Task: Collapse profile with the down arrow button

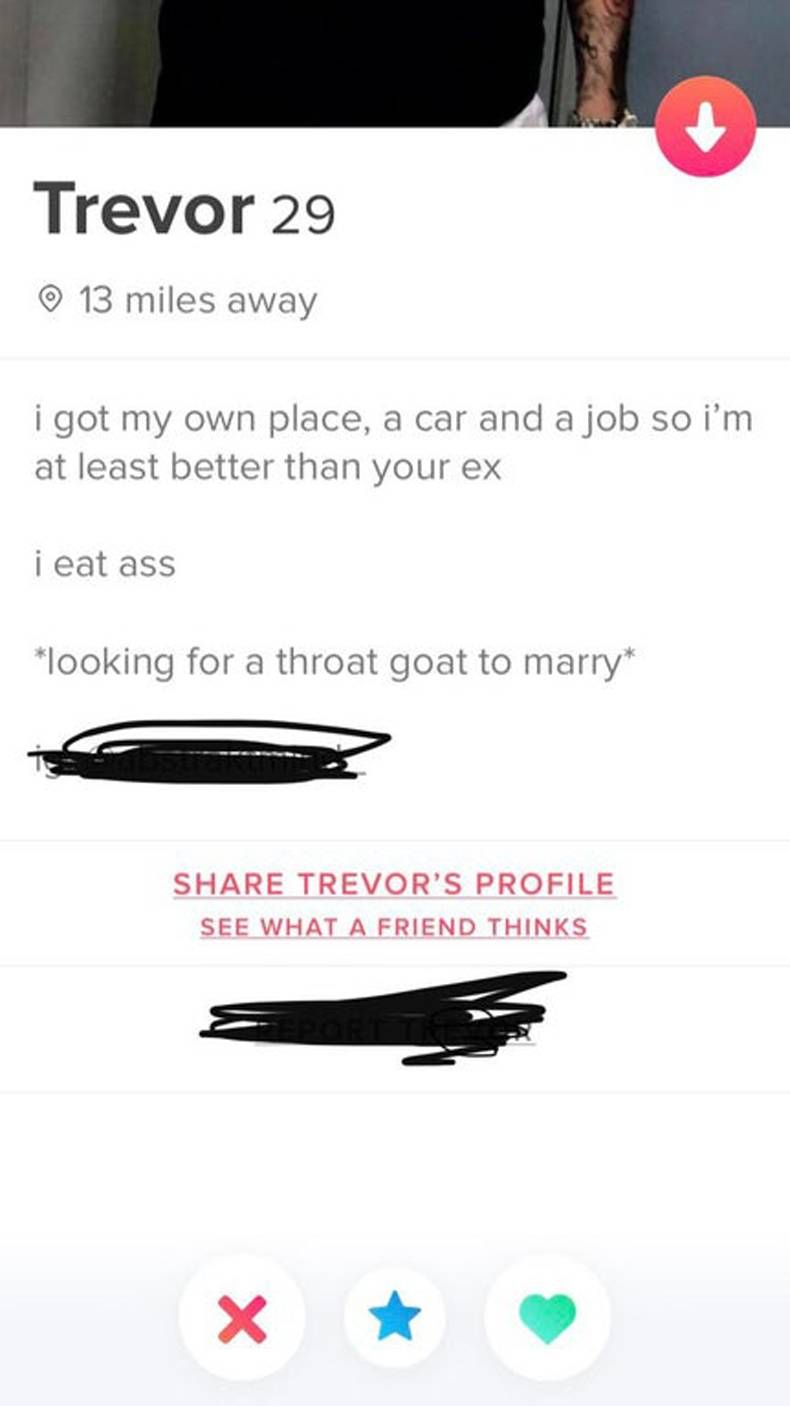Action: click(706, 127)
